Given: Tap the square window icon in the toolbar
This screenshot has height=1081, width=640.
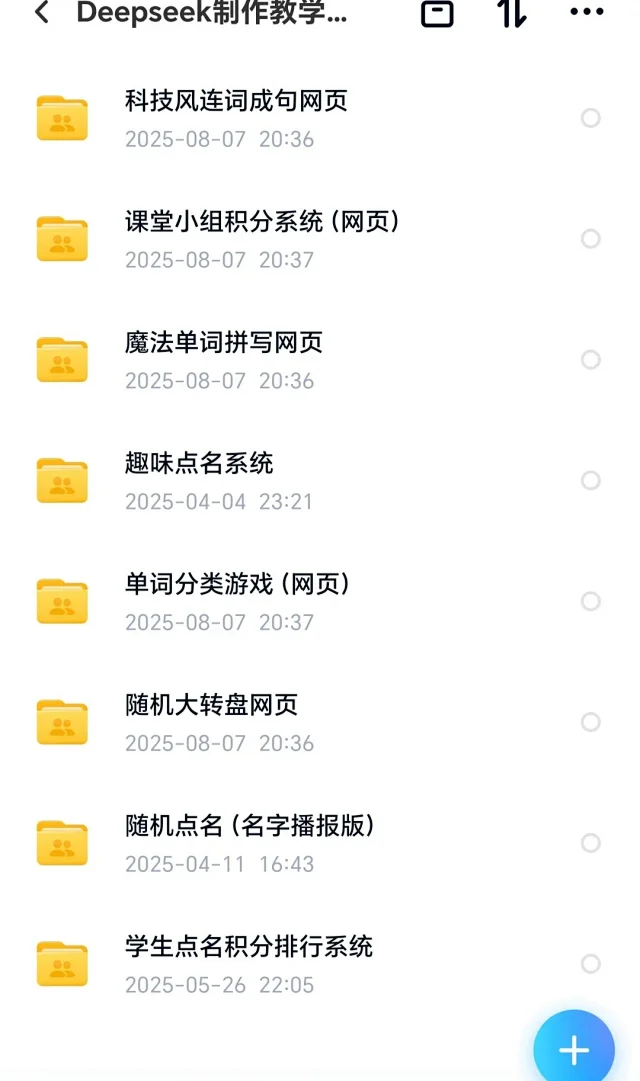Looking at the screenshot, I should click(437, 13).
